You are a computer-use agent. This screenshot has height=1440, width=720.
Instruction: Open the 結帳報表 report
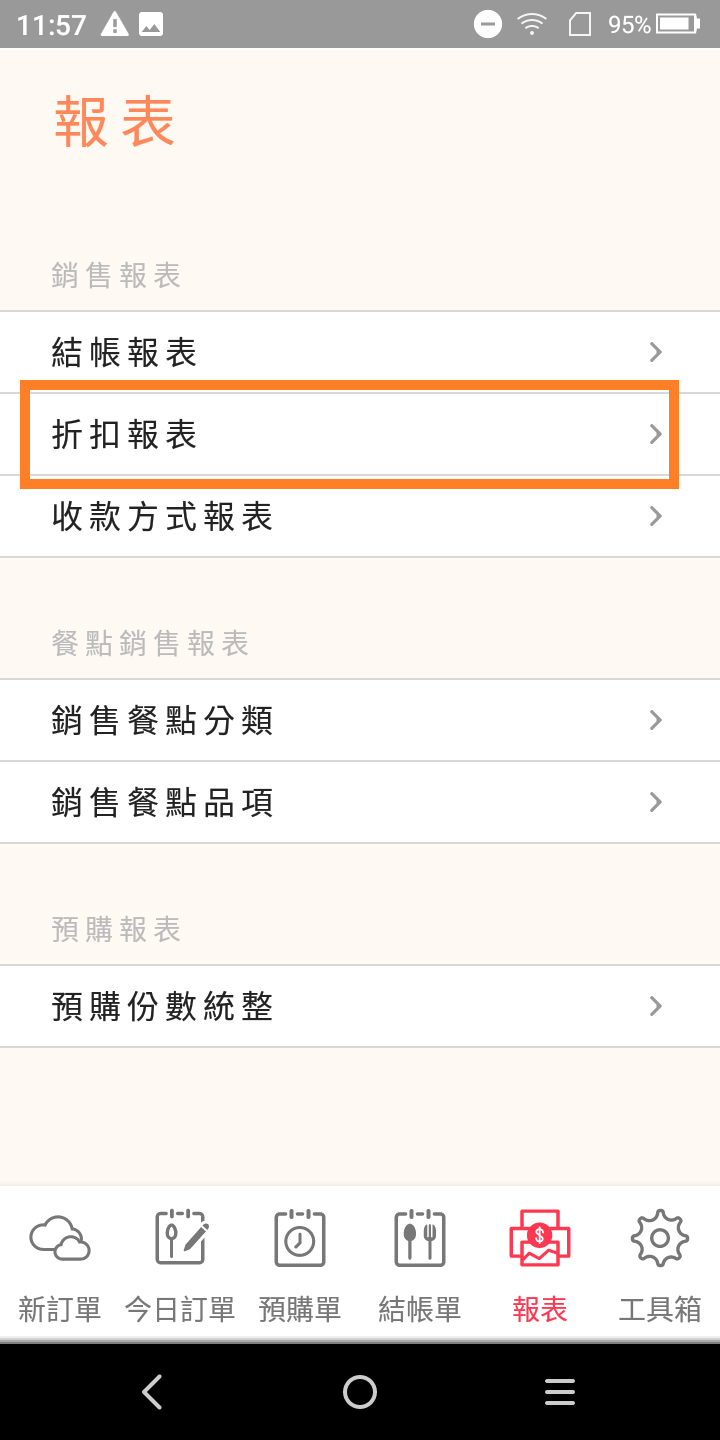(x=360, y=352)
